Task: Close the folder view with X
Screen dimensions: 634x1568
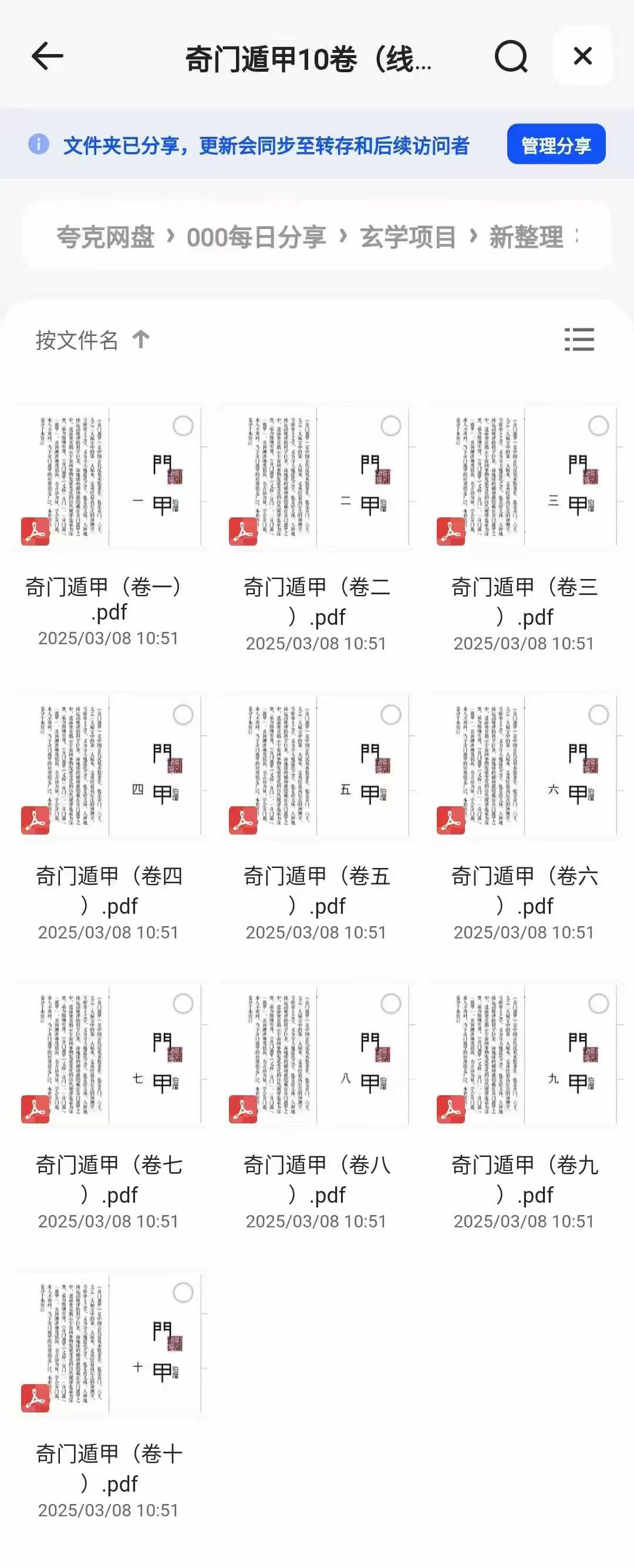Action: 582,56
